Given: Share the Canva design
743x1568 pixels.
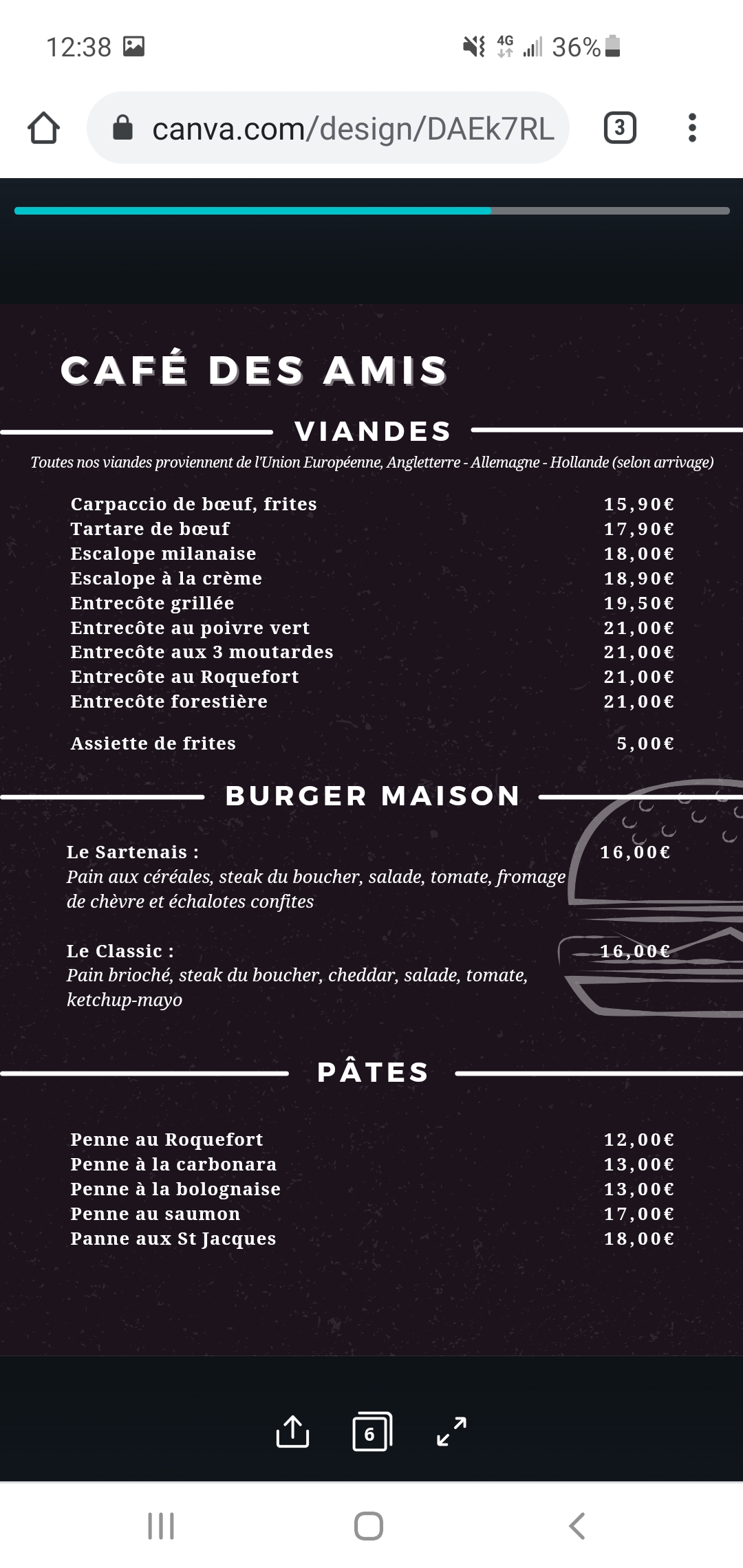Looking at the screenshot, I should (x=292, y=1432).
